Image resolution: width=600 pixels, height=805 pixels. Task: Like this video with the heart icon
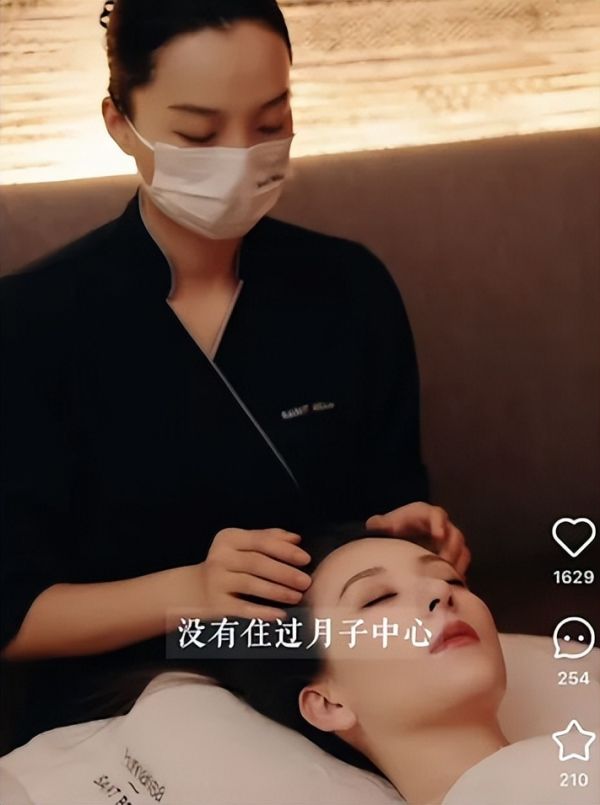(573, 538)
